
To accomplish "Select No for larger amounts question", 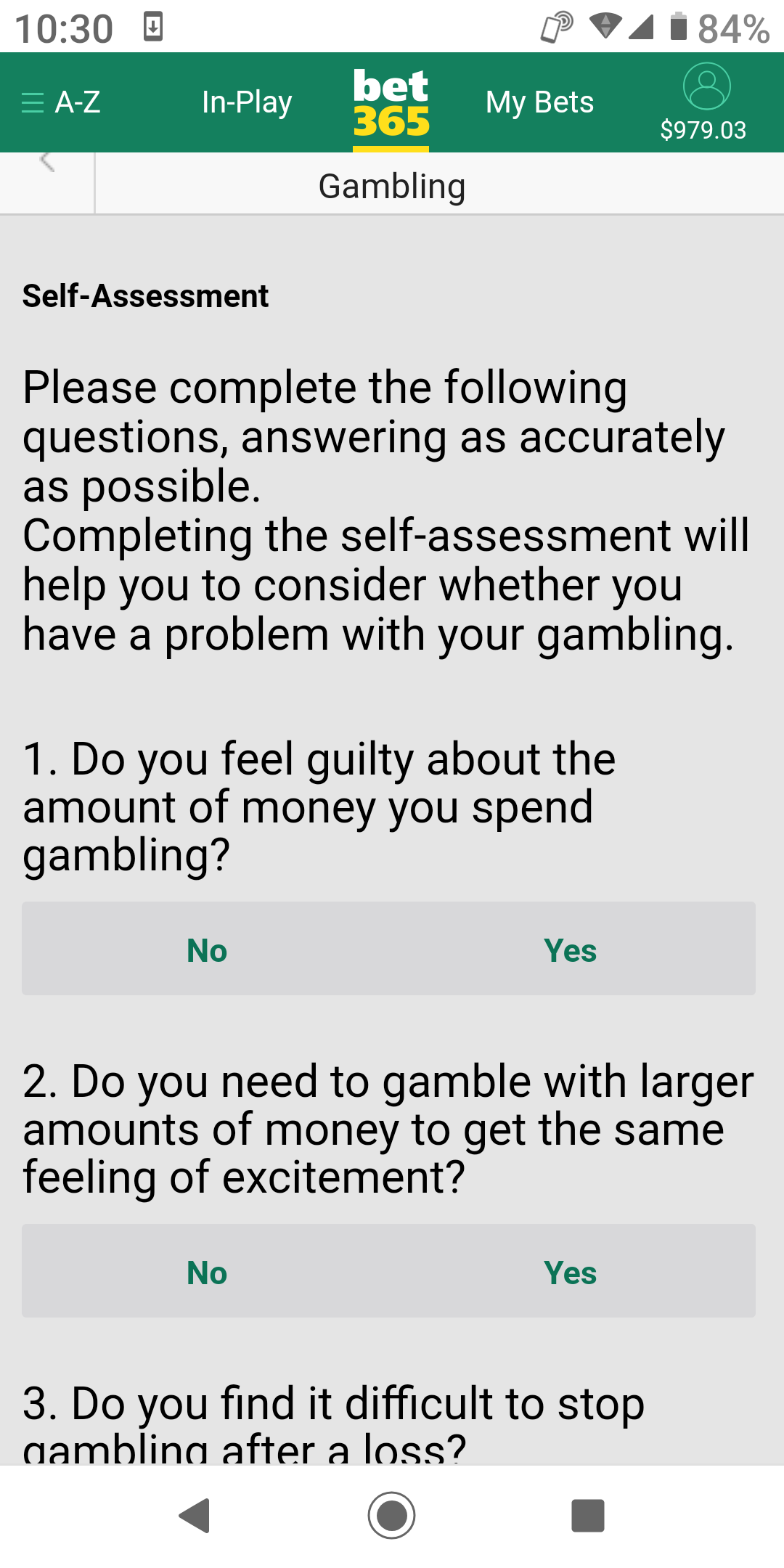I will coord(207,1273).
